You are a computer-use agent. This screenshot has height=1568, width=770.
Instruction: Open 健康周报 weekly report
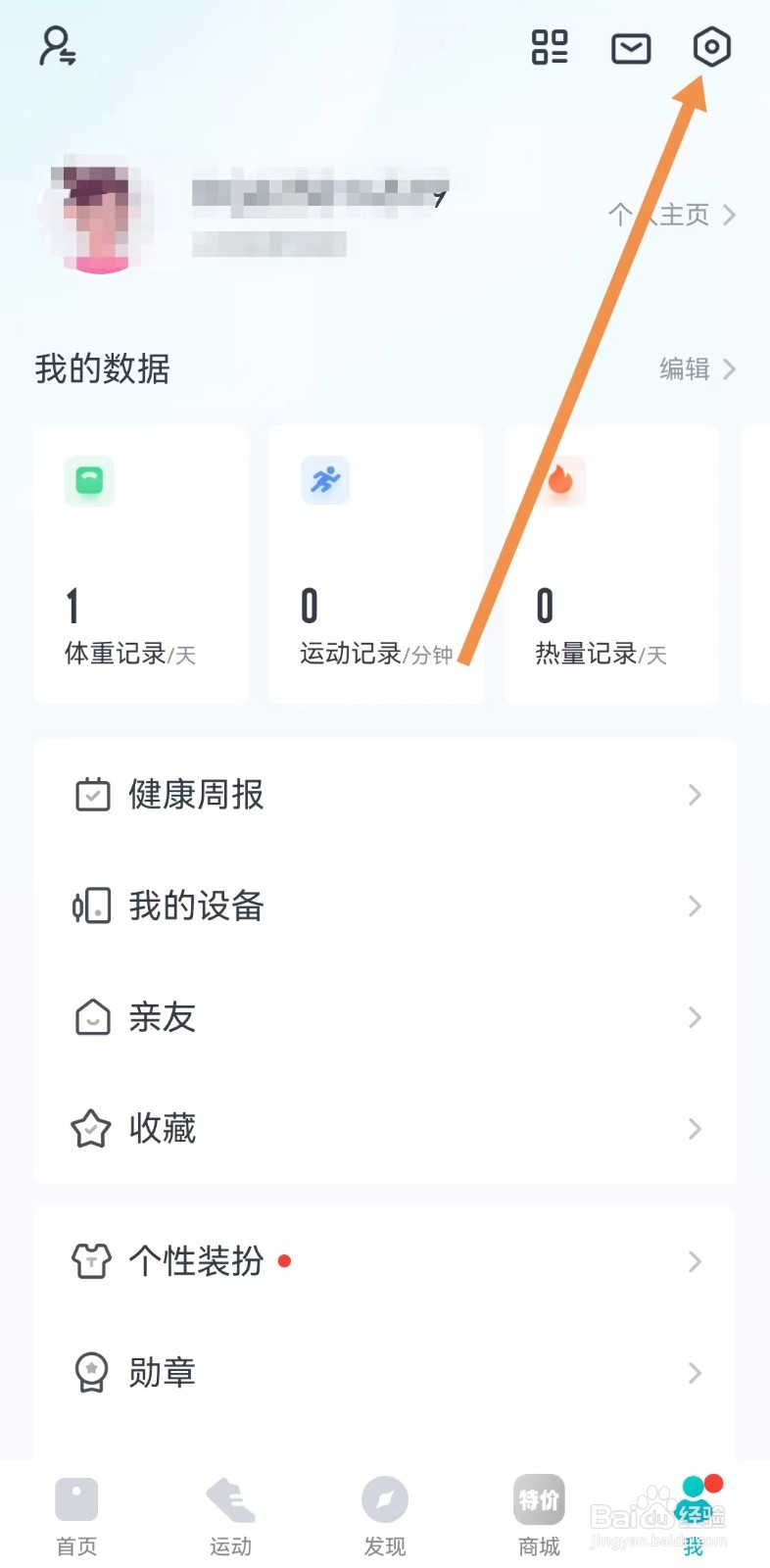pos(385,795)
